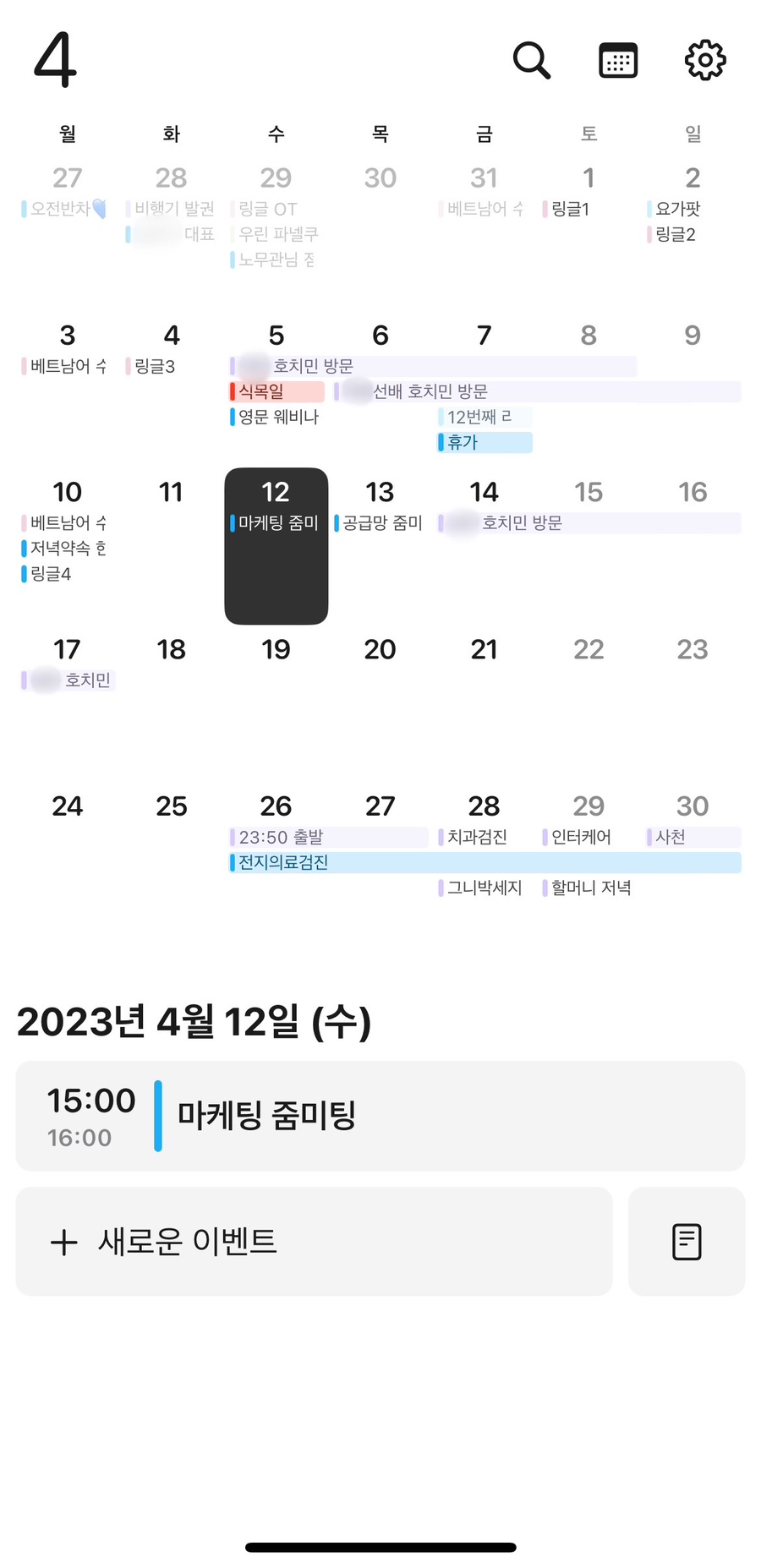This screenshot has height=1568, width=761.
Task: Select April 30 on the calendar
Action: tap(693, 806)
